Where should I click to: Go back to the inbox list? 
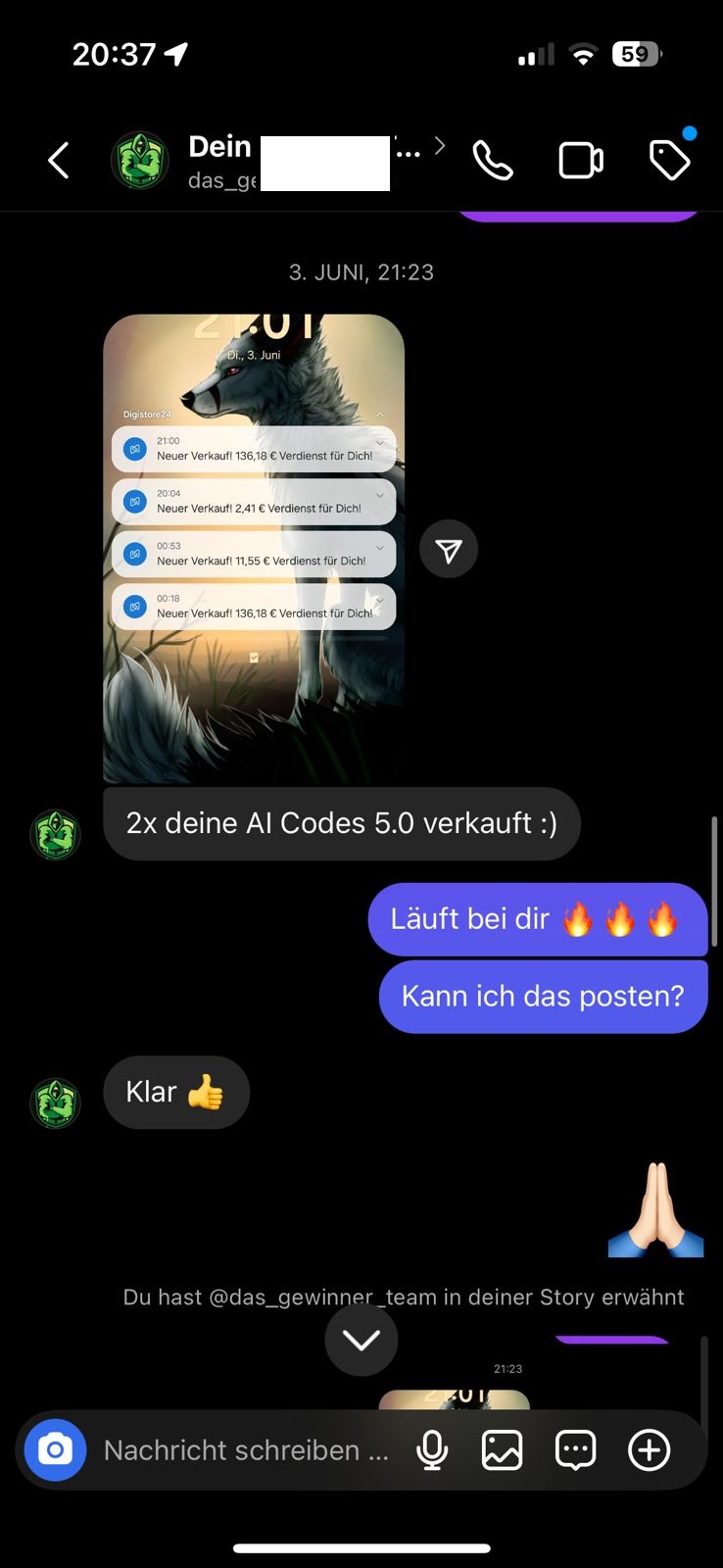tap(59, 160)
